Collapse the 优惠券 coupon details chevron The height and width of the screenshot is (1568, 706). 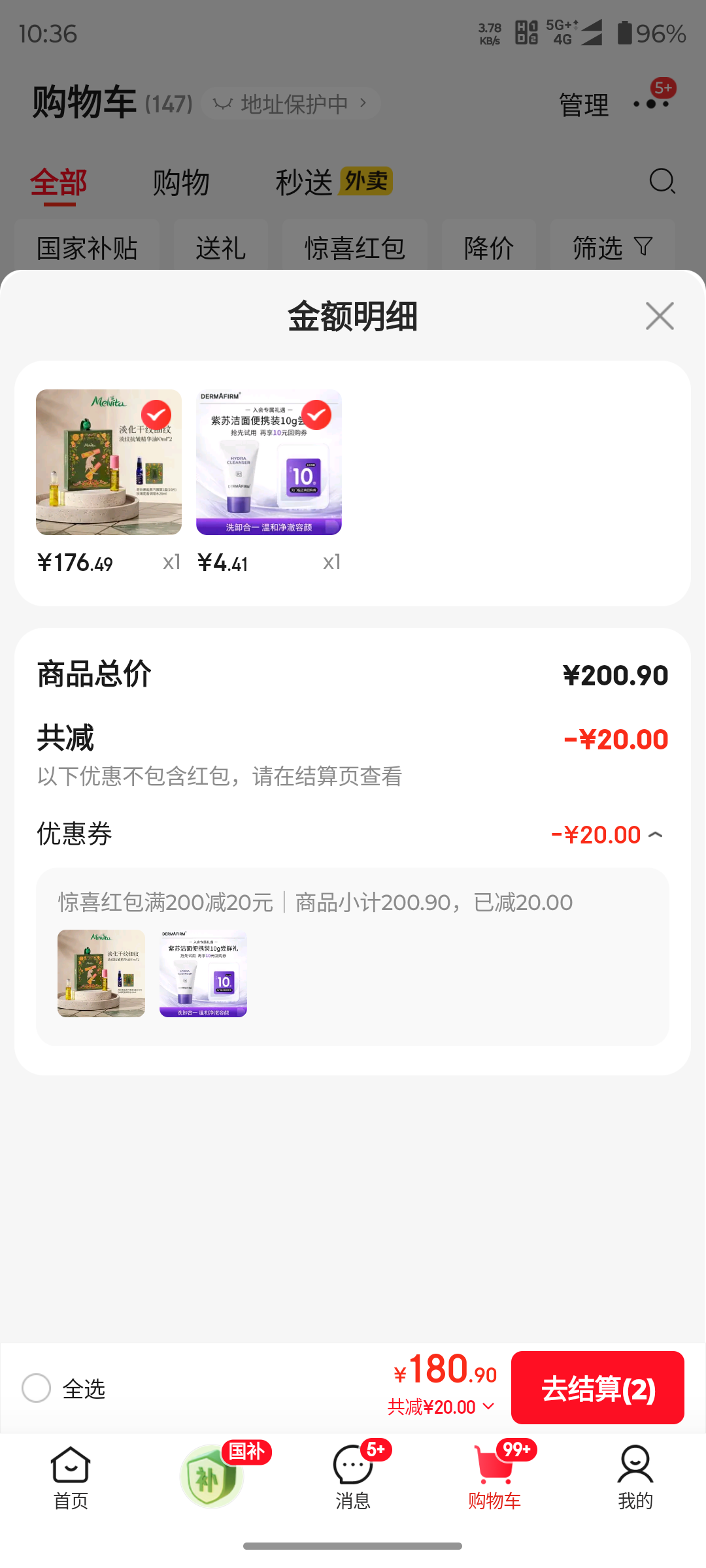656,834
